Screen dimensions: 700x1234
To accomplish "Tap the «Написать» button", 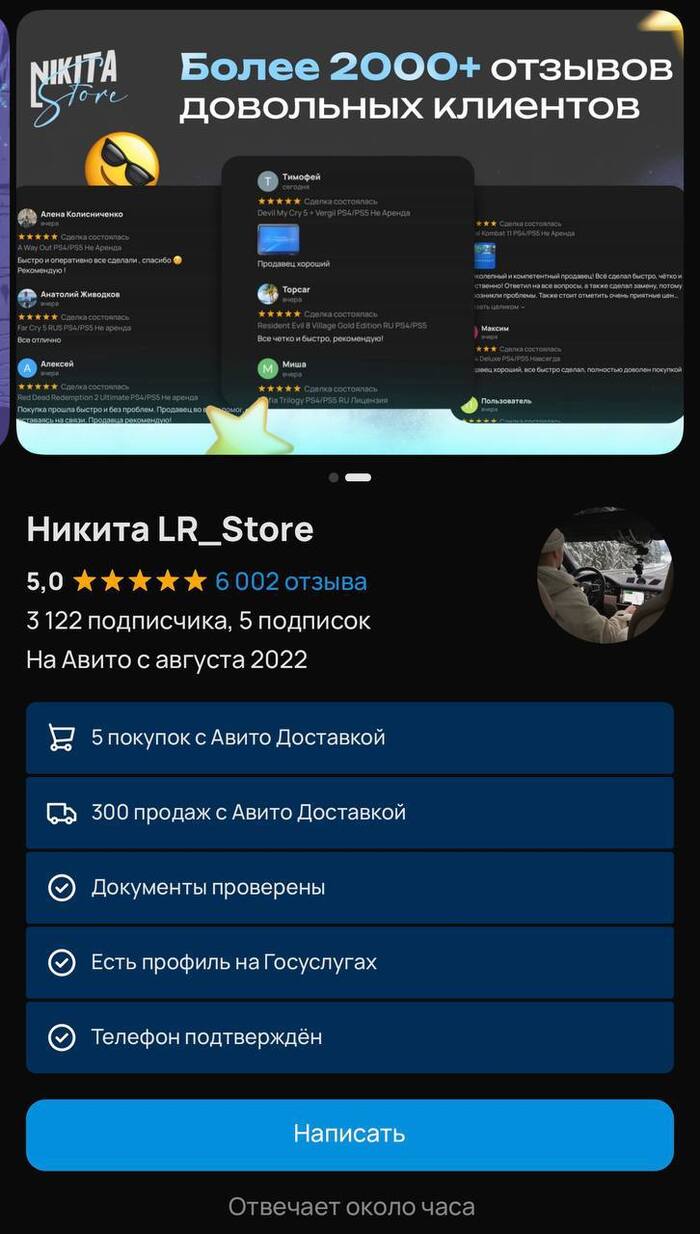I will 349,1134.
